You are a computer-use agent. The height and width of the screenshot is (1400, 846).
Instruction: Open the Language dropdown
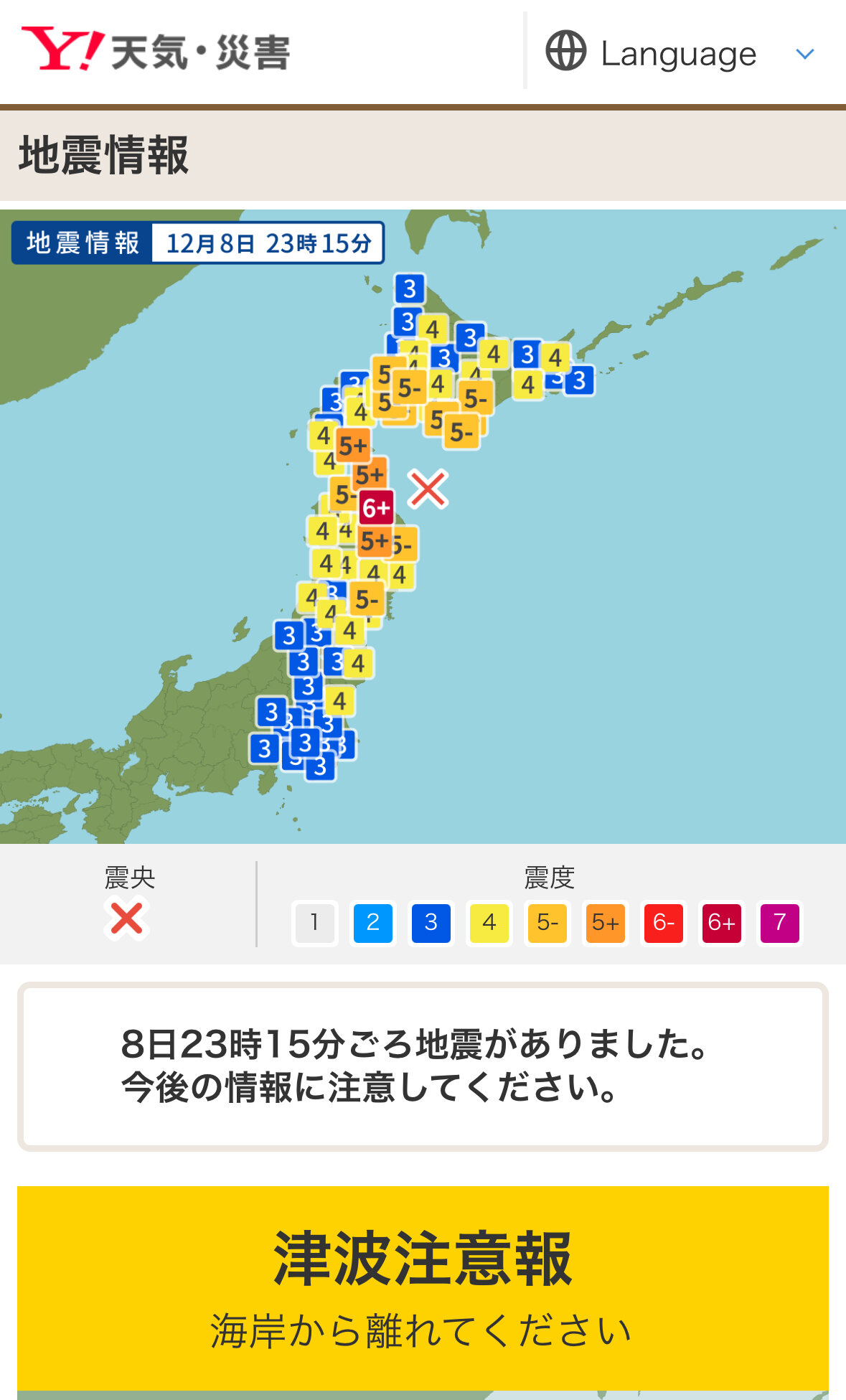click(680, 53)
